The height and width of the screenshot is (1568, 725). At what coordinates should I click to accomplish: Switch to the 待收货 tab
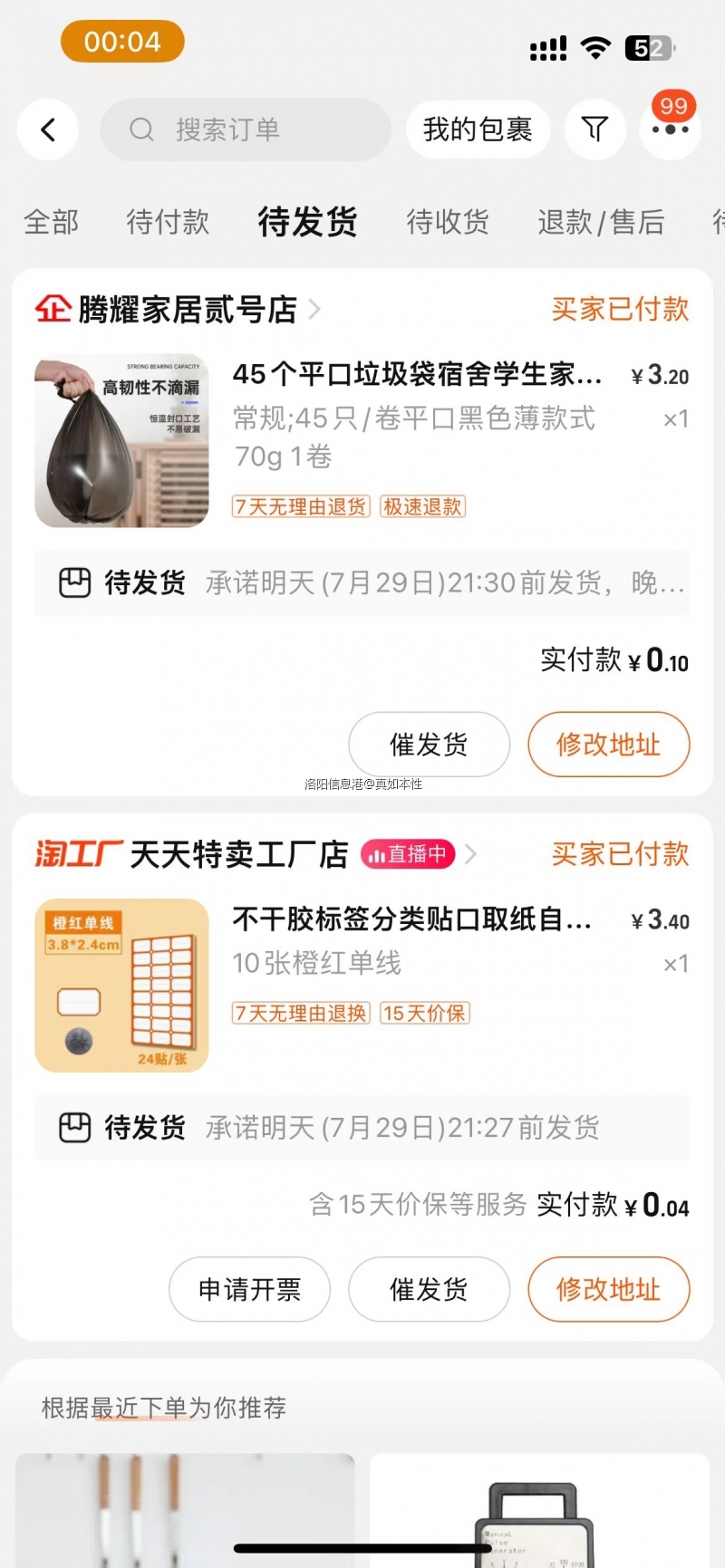click(448, 222)
